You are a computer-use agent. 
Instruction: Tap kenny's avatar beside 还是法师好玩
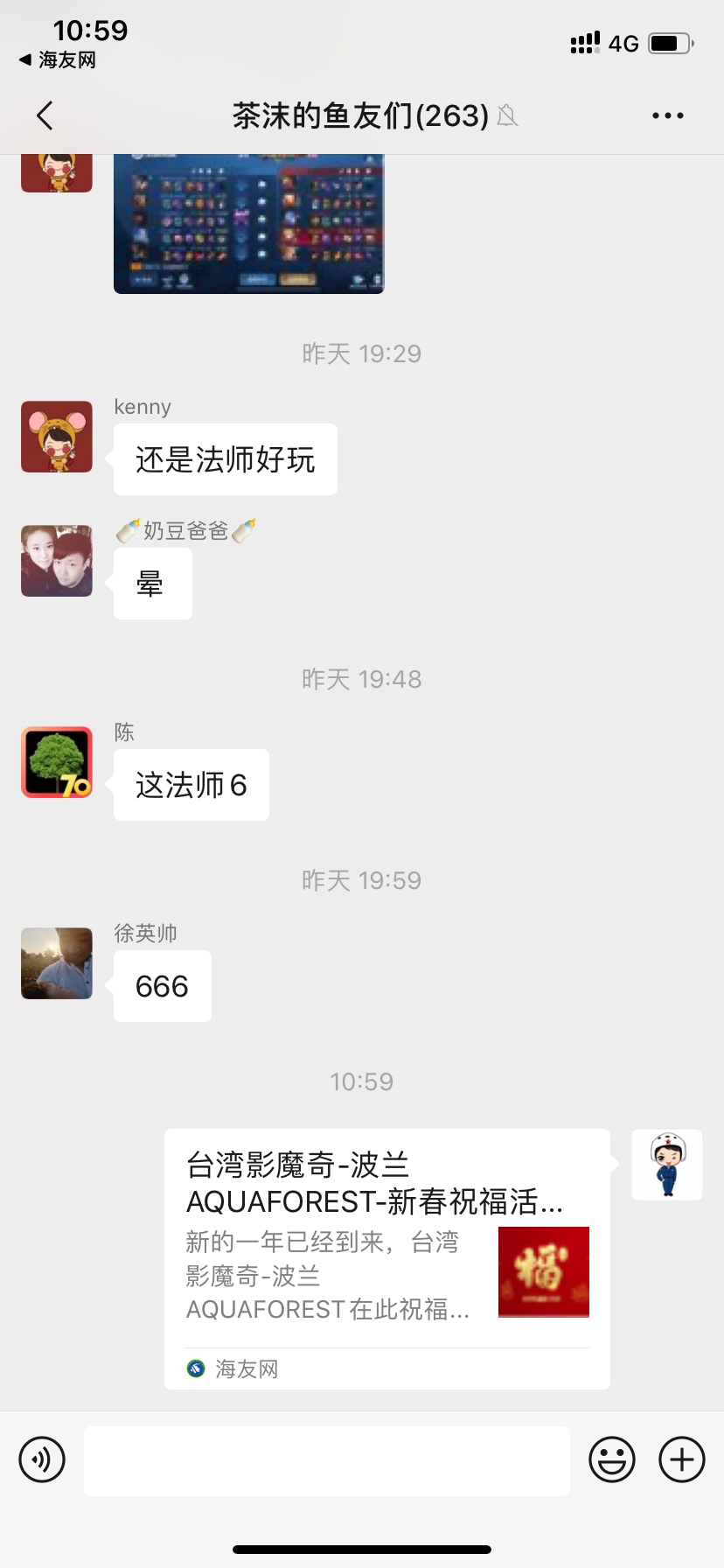(x=57, y=437)
